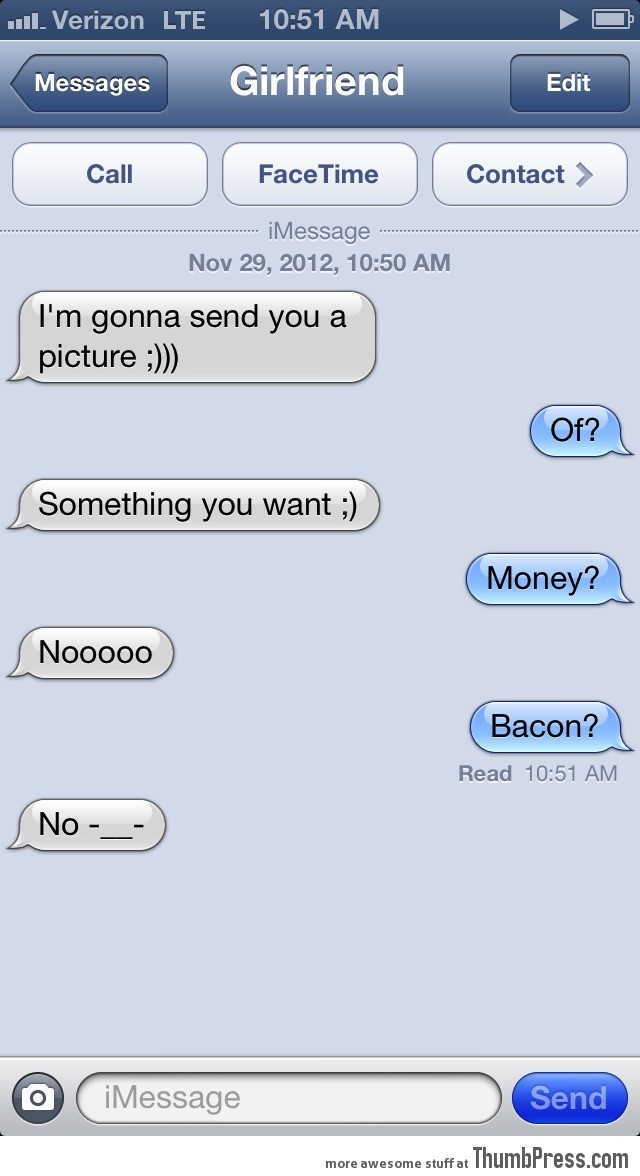Start a FaceTime call
Screen dimensions: 640x1176
coord(319,174)
